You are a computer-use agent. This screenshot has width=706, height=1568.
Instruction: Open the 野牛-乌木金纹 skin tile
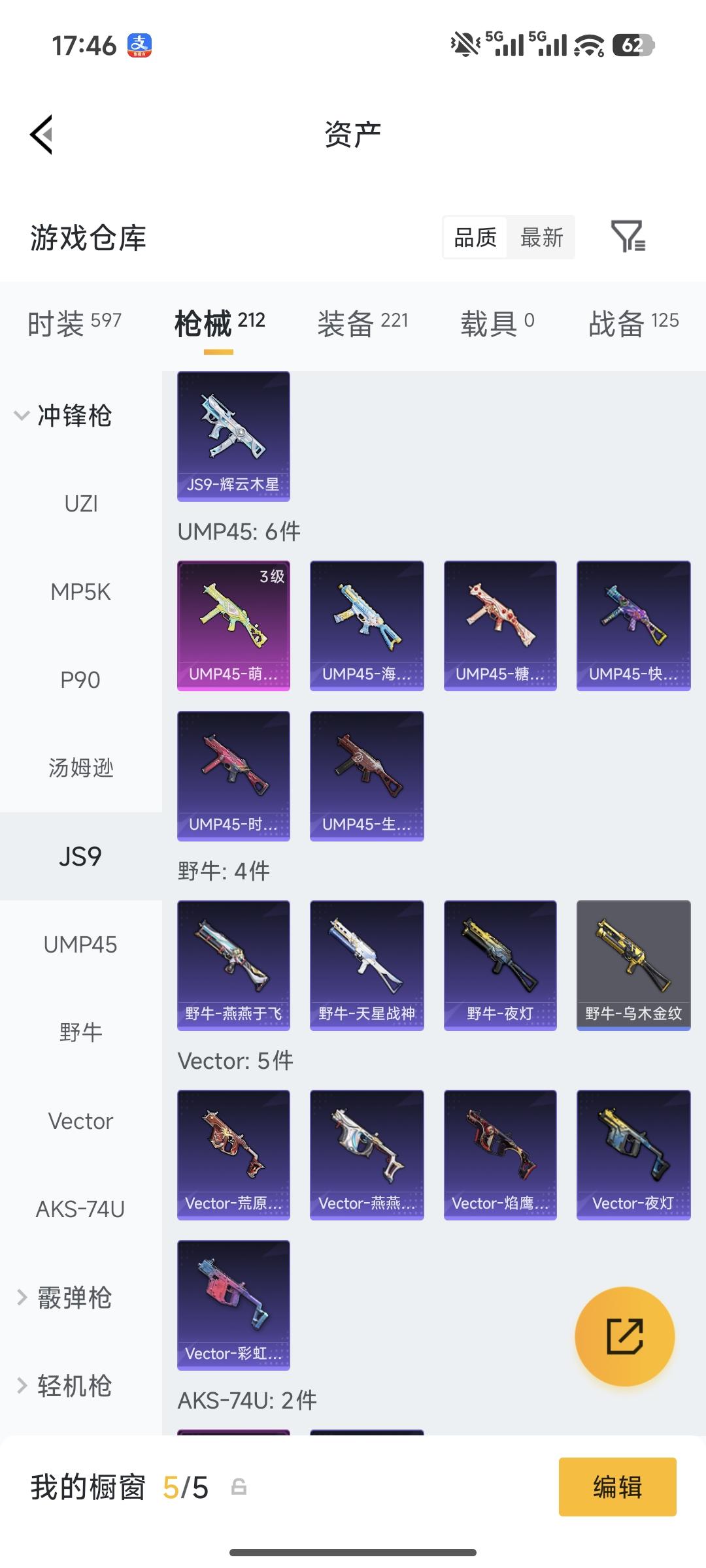633,965
